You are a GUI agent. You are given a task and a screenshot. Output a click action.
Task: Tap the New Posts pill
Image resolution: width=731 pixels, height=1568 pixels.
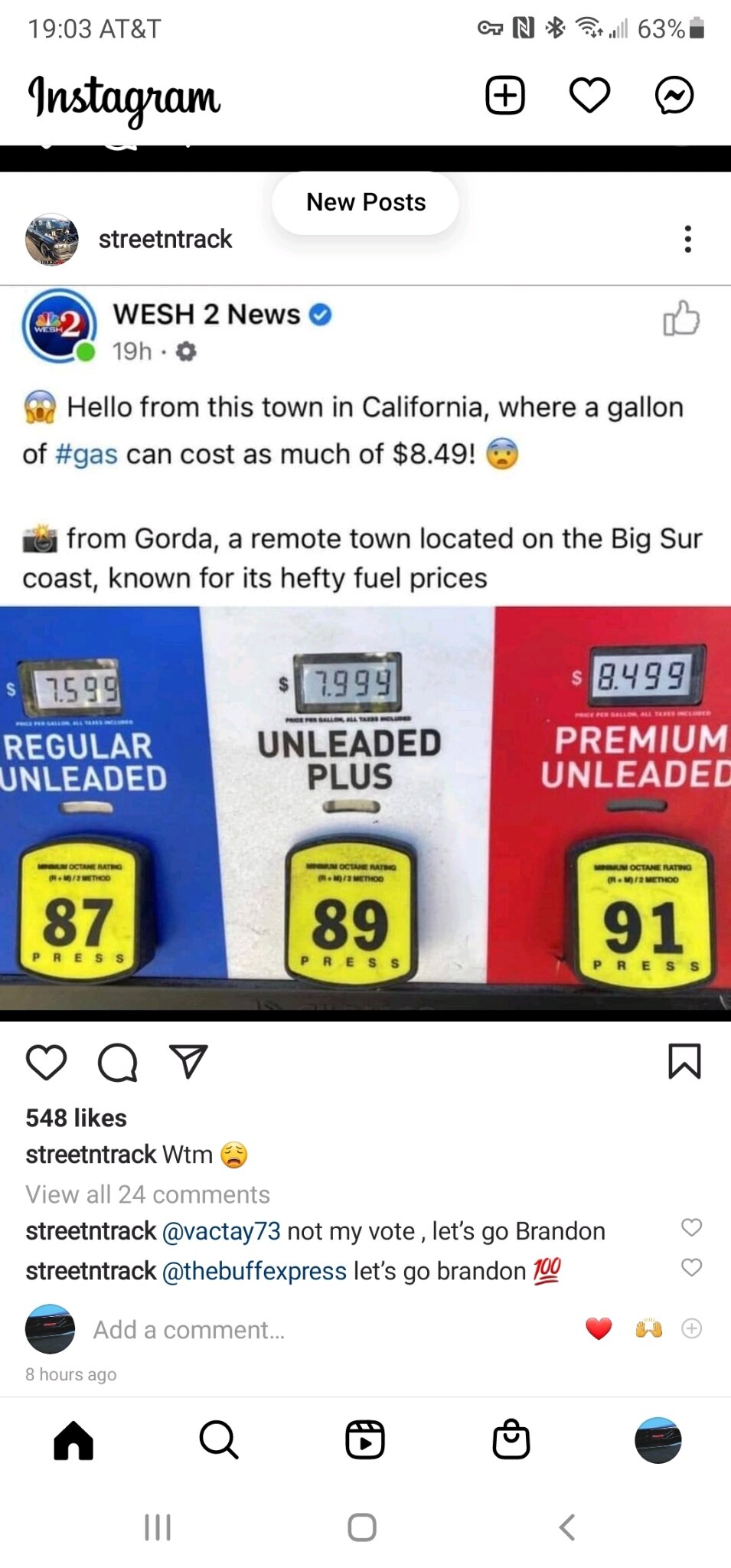pos(366,202)
